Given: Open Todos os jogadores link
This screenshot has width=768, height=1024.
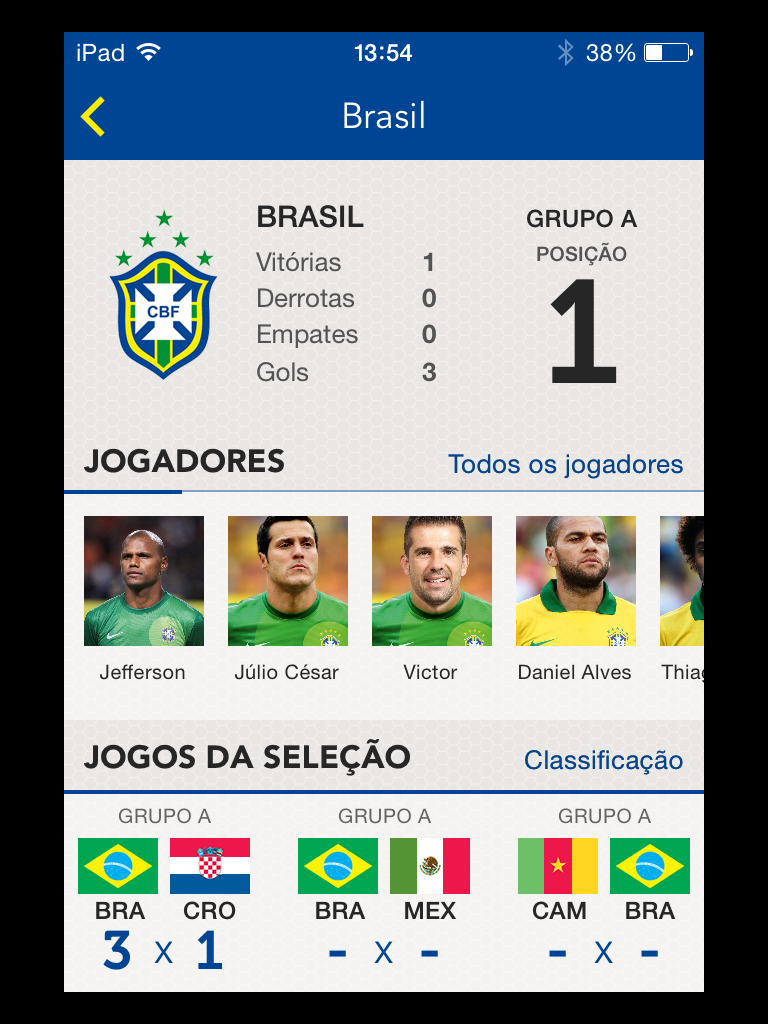Looking at the screenshot, I should point(565,465).
